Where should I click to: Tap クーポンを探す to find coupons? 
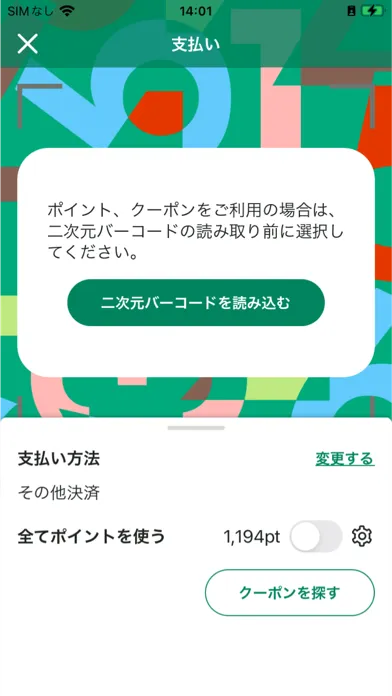290,593
